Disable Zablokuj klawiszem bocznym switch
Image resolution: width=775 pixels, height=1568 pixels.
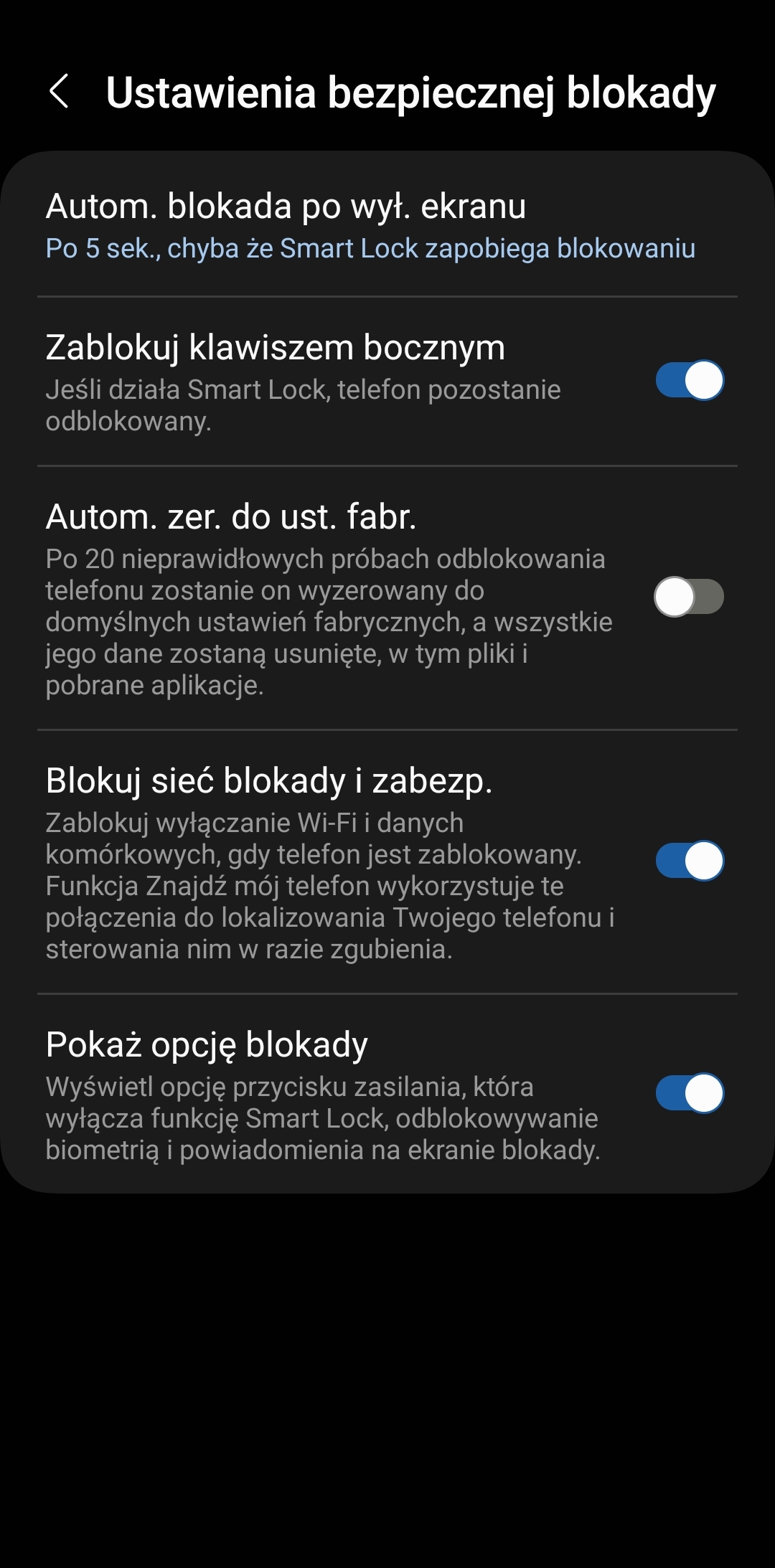(689, 380)
